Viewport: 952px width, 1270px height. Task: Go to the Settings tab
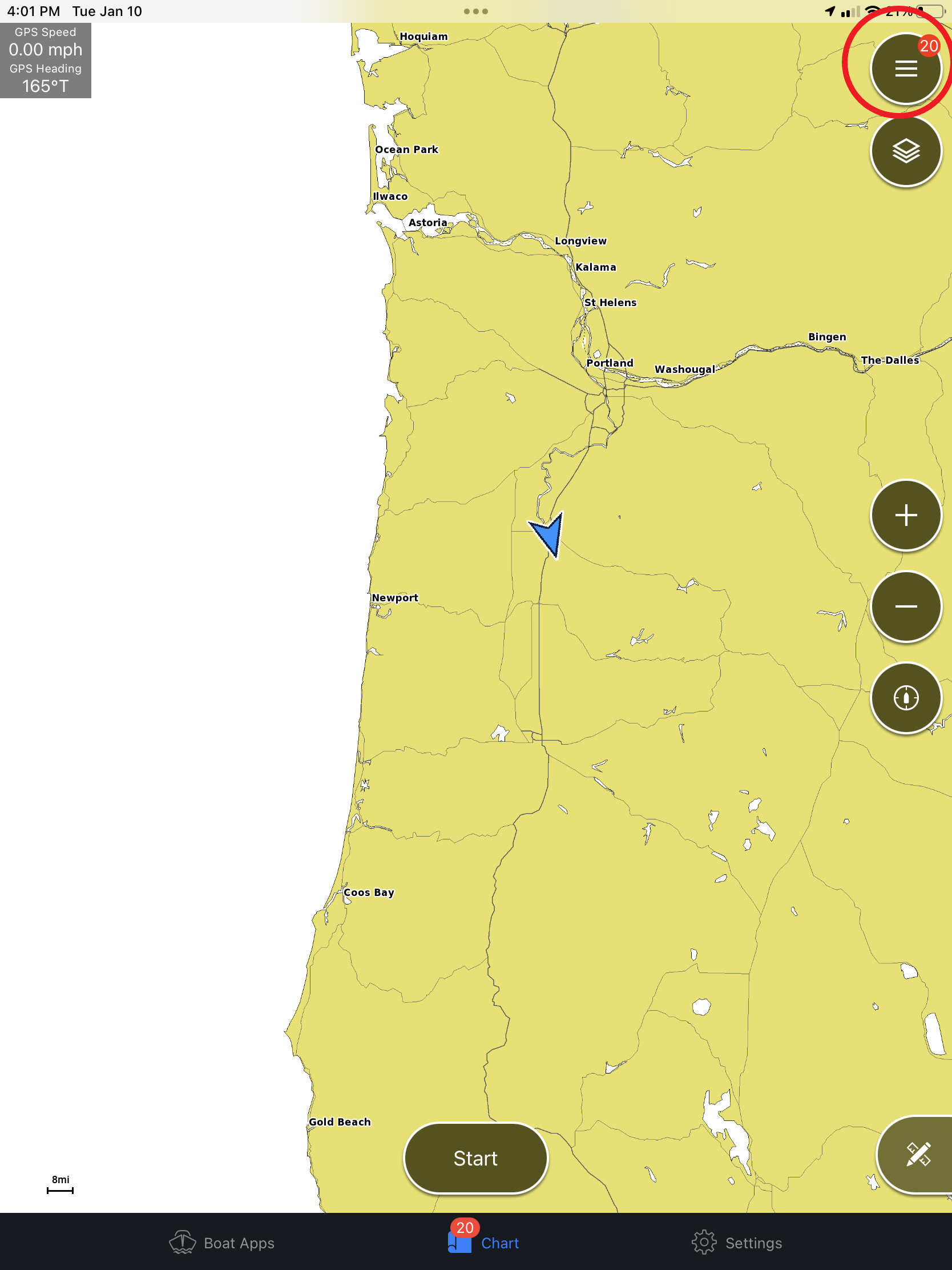click(736, 1243)
